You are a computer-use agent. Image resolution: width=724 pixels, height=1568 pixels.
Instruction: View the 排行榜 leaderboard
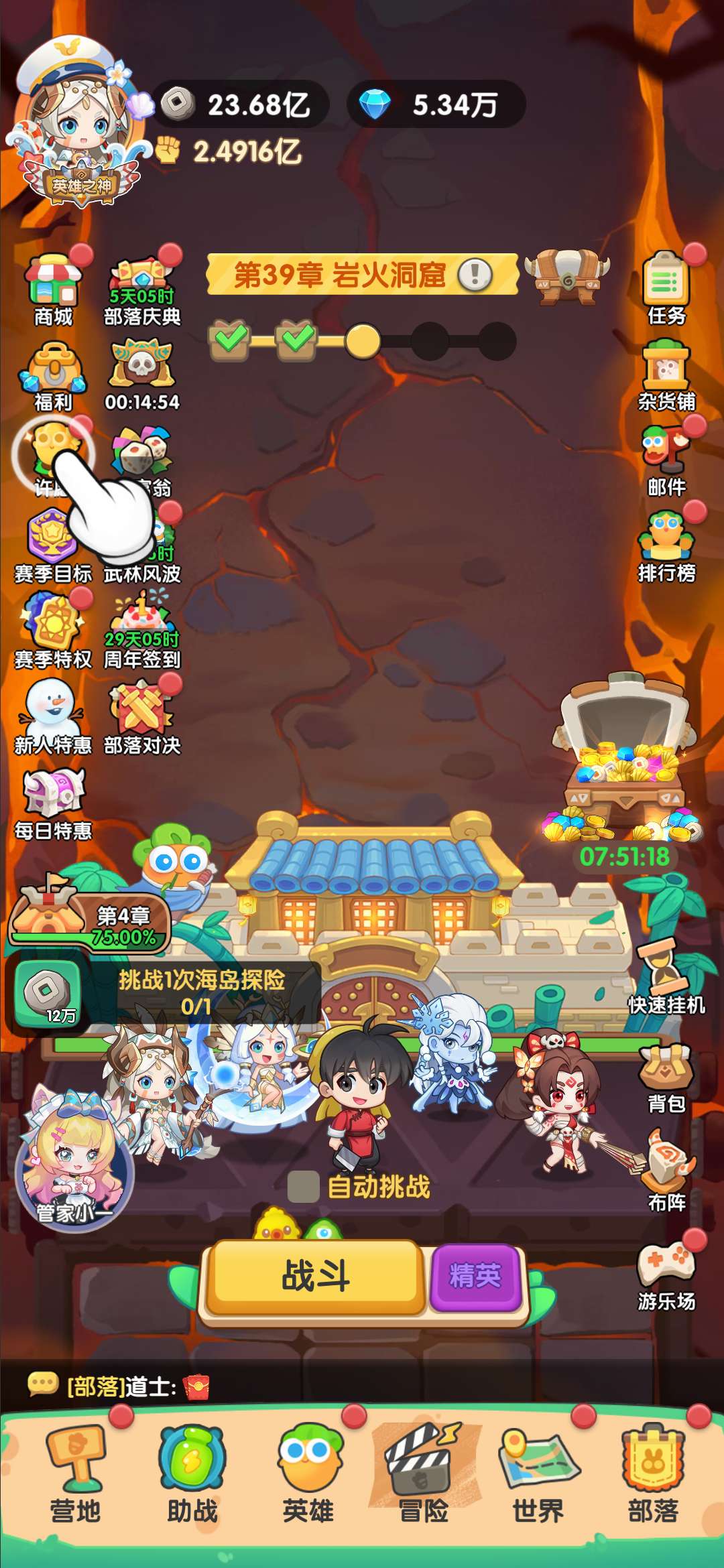(666, 546)
